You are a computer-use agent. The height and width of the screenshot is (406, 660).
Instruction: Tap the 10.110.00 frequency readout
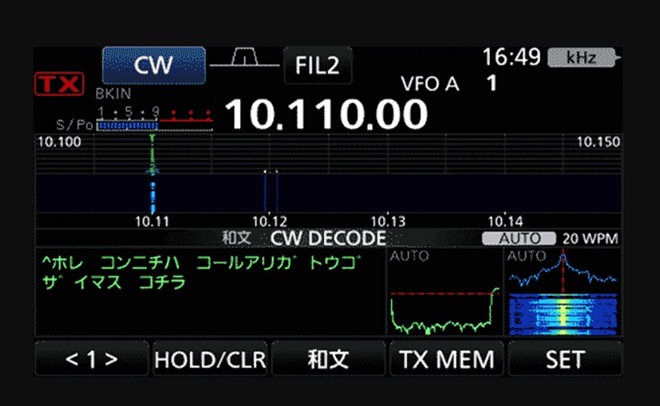(x=325, y=115)
